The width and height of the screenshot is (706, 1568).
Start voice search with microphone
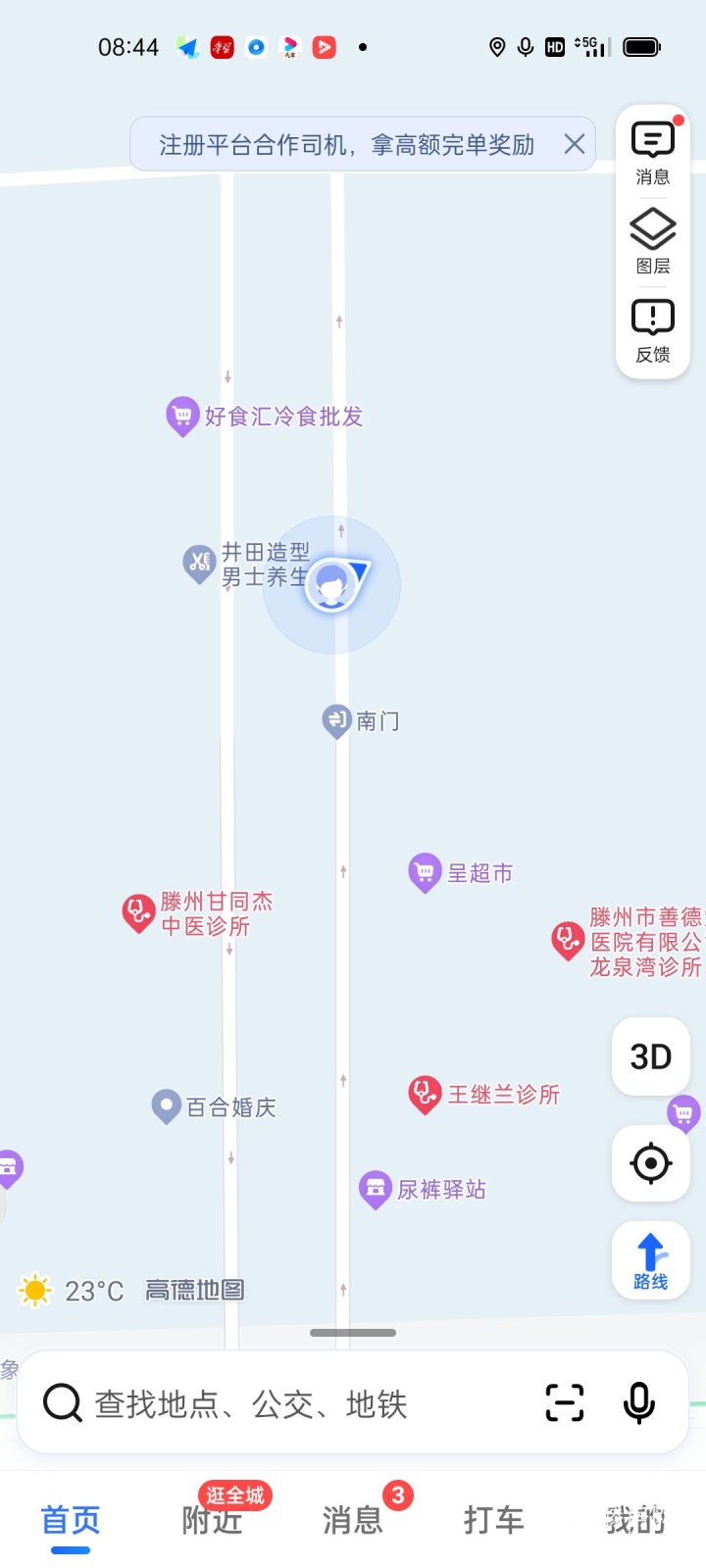[639, 1402]
